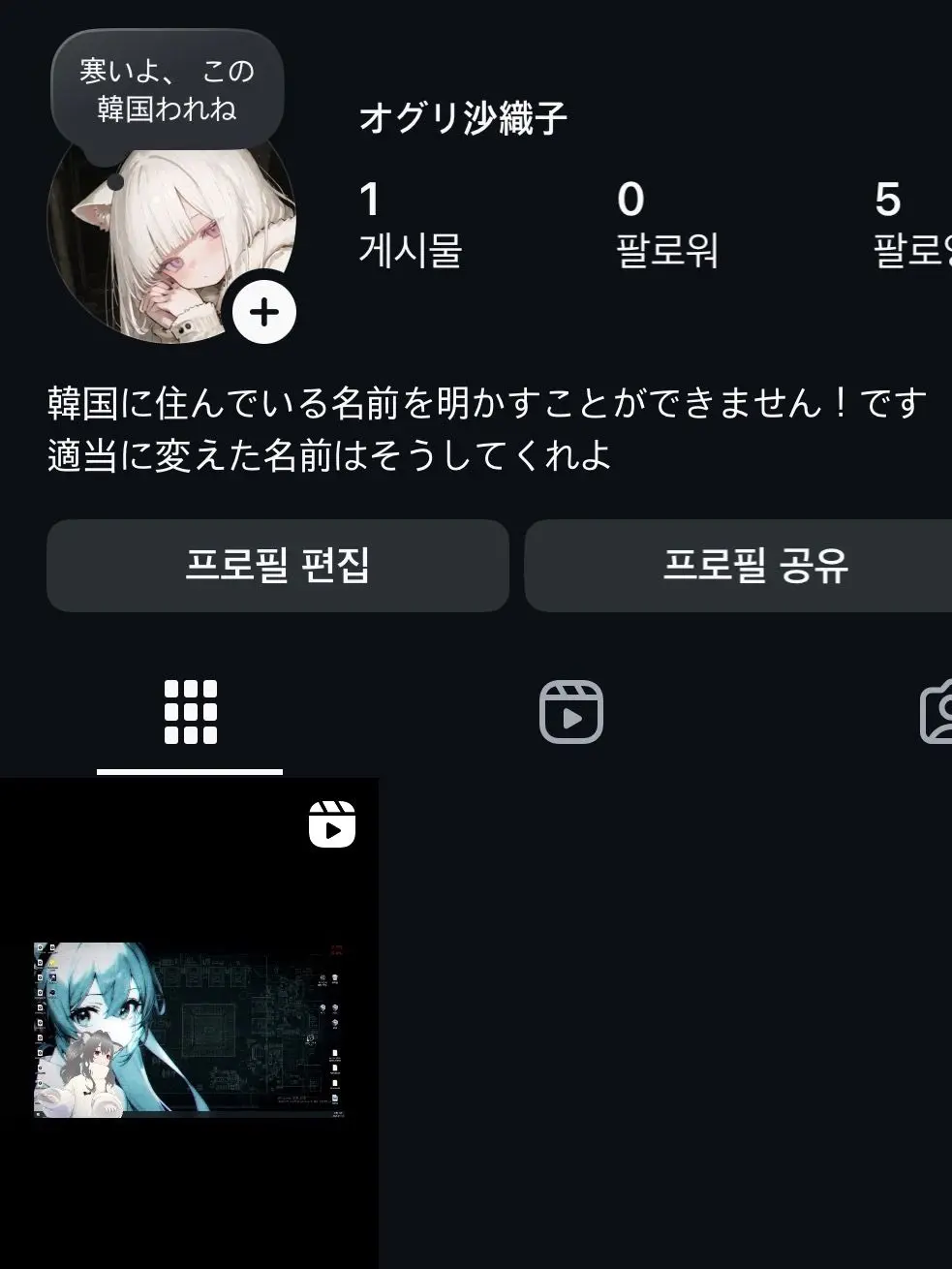Expand the follower list showing 0 팔로워
The width and height of the screenshot is (952, 1269).
(x=667, y=223)
